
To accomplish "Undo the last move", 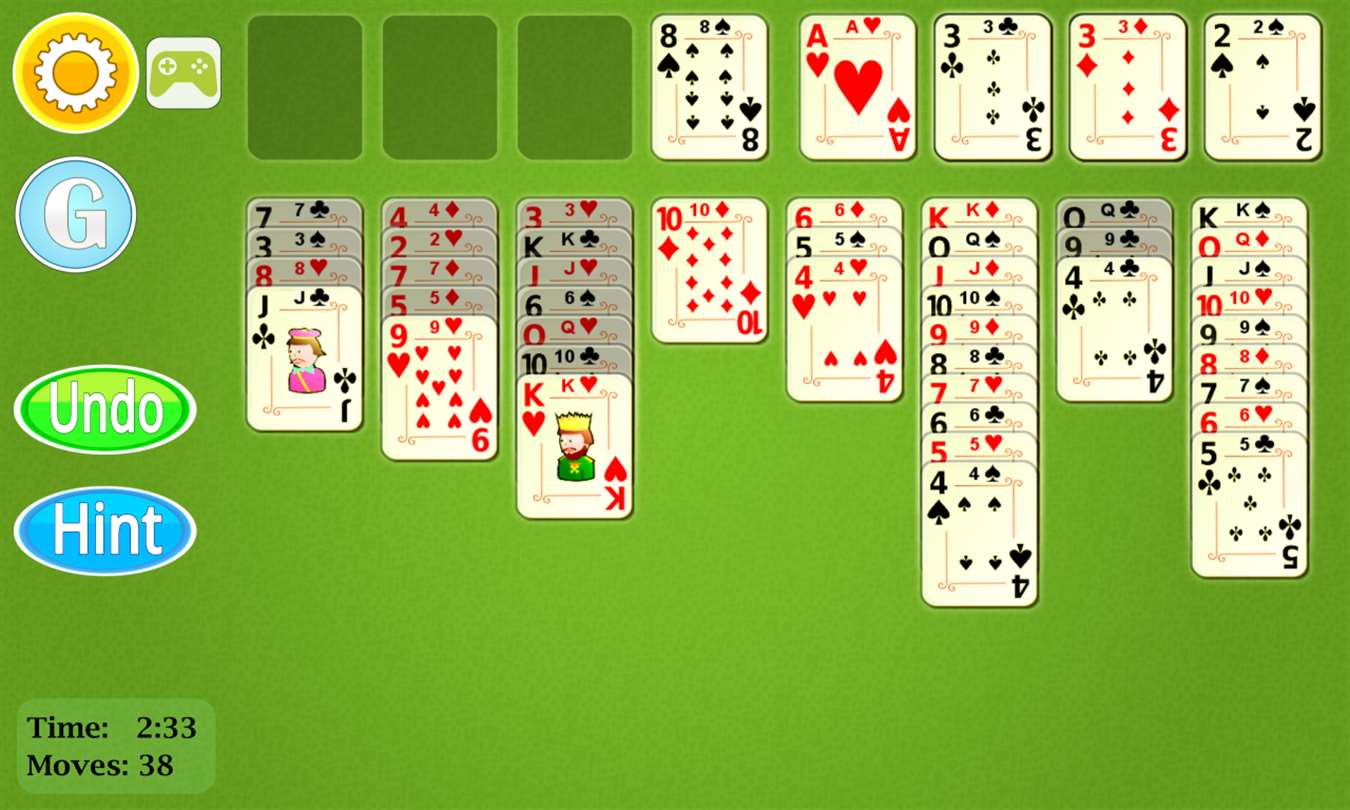I will [x=105, y=409].
